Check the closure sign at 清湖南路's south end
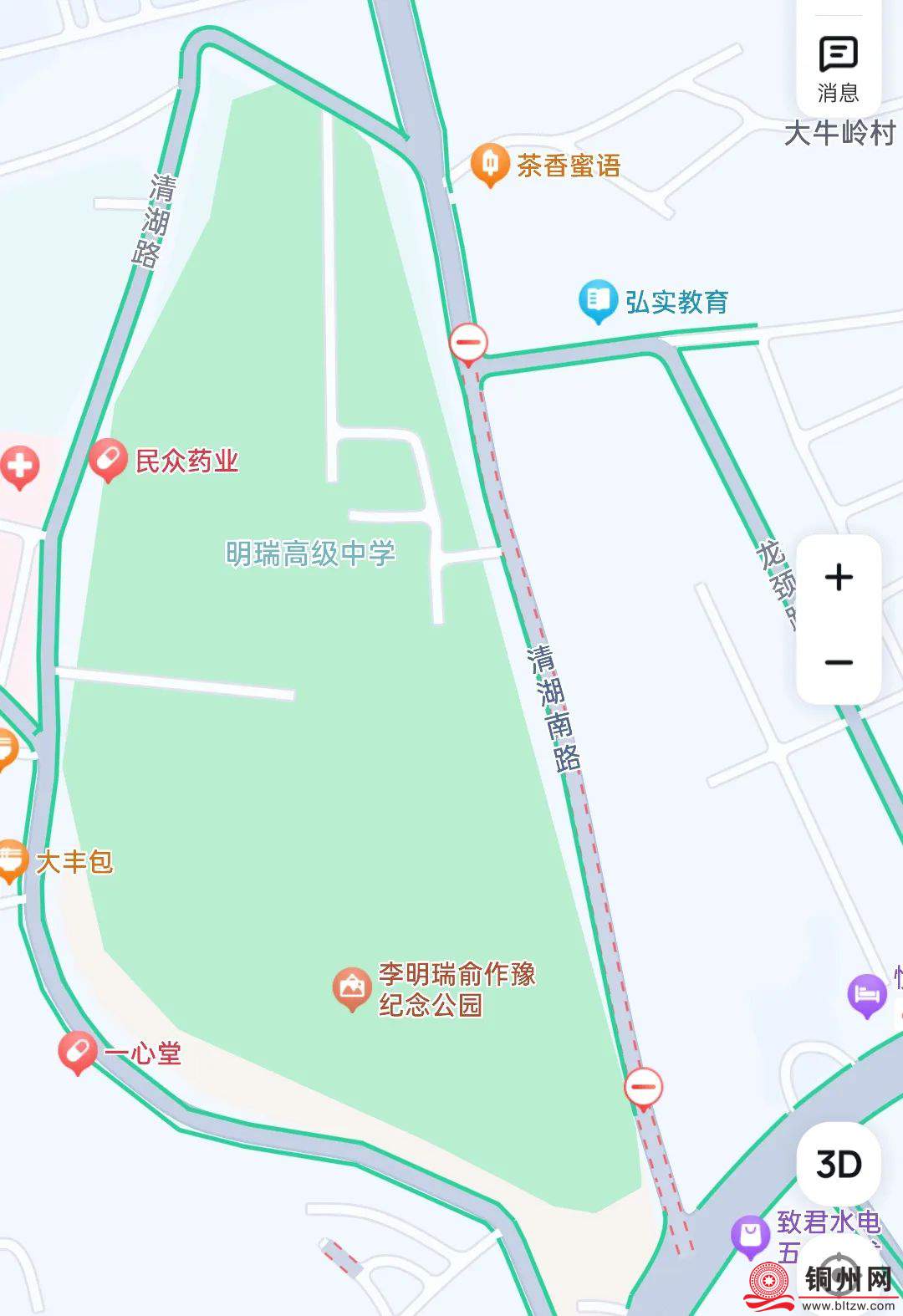 point(643,1089)
